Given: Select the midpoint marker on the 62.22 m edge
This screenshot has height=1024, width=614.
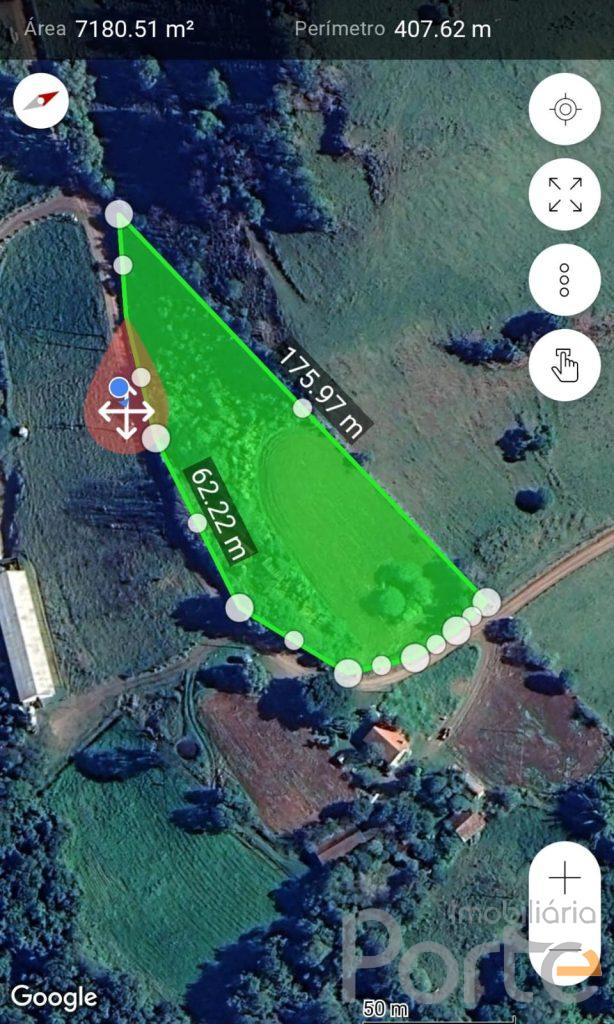Looking at the screenshot, I should [x=198, y=522].
